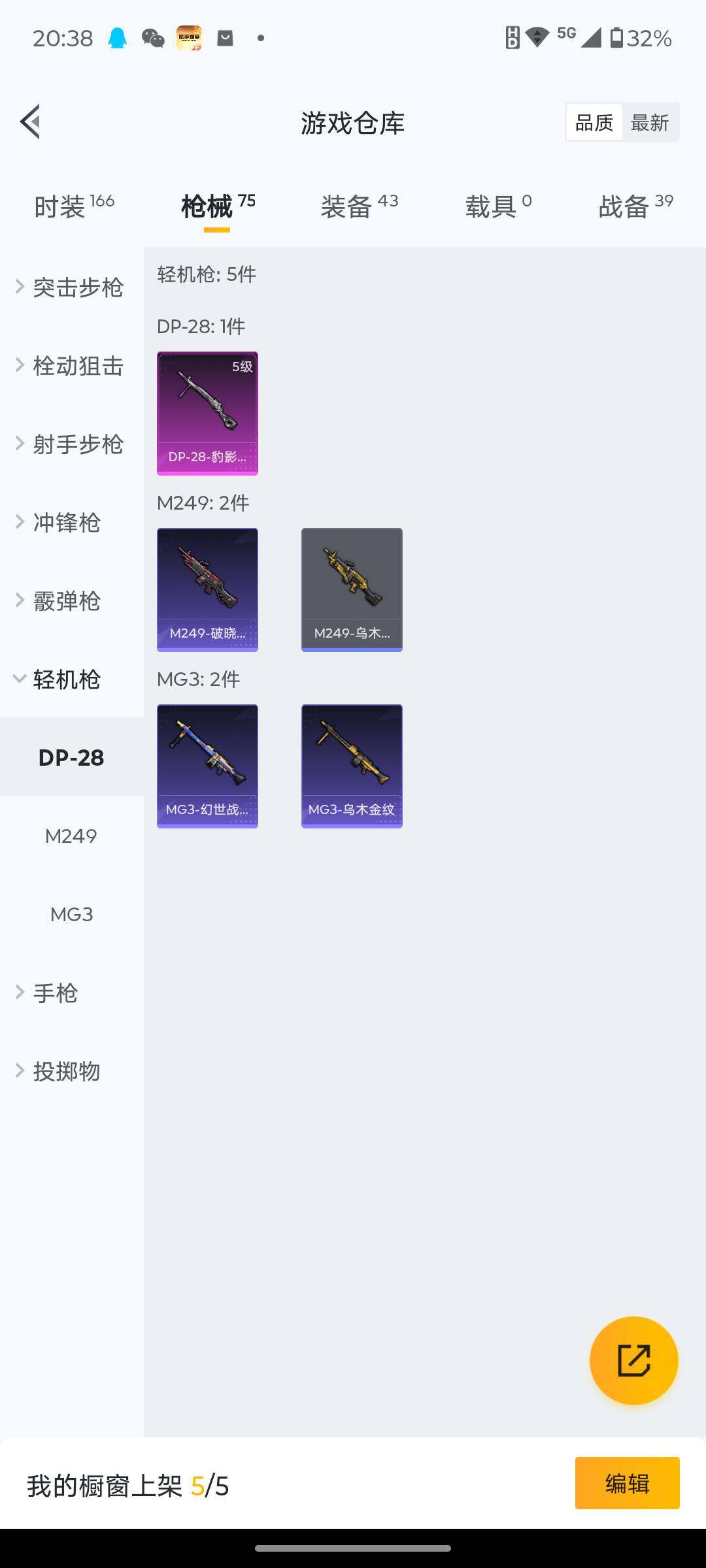
Task: Collapse the 轻机枪 category
Action: [x=65, y=679]
